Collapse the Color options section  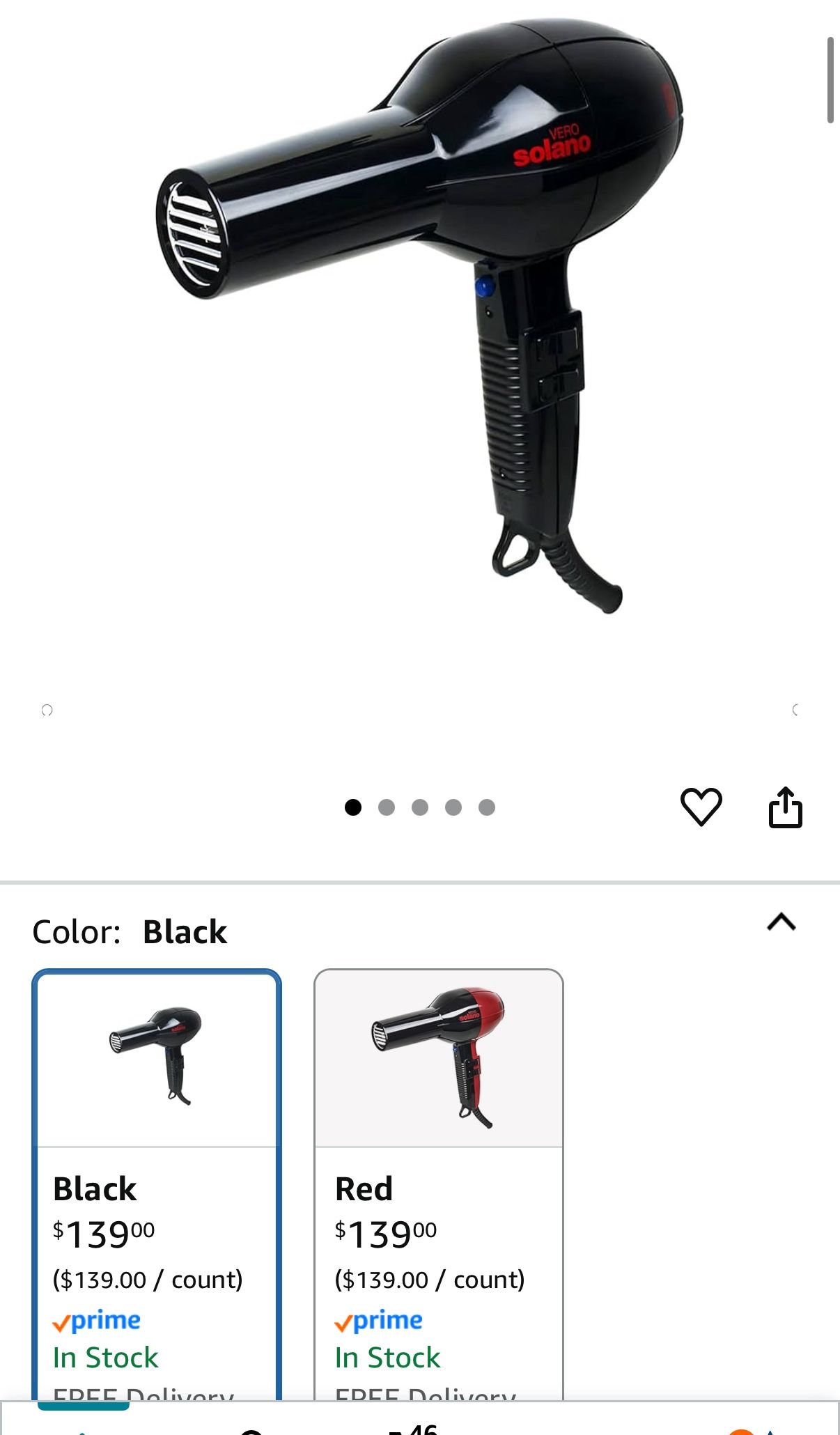click(781, 922)
